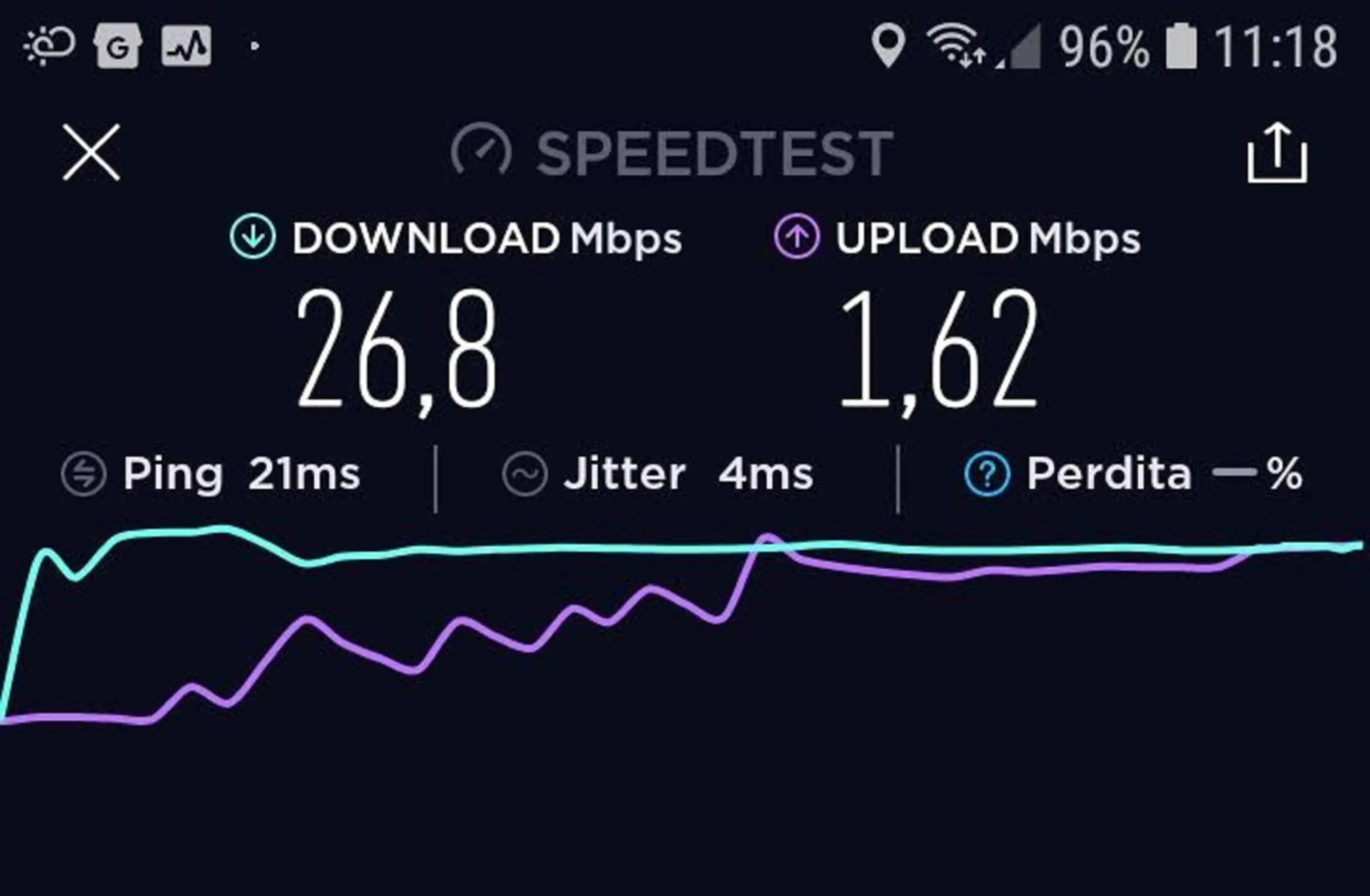This screenshot has width=1370, height=896.
Task: Share the speed test result
Action: click(x=1277, y=153)
